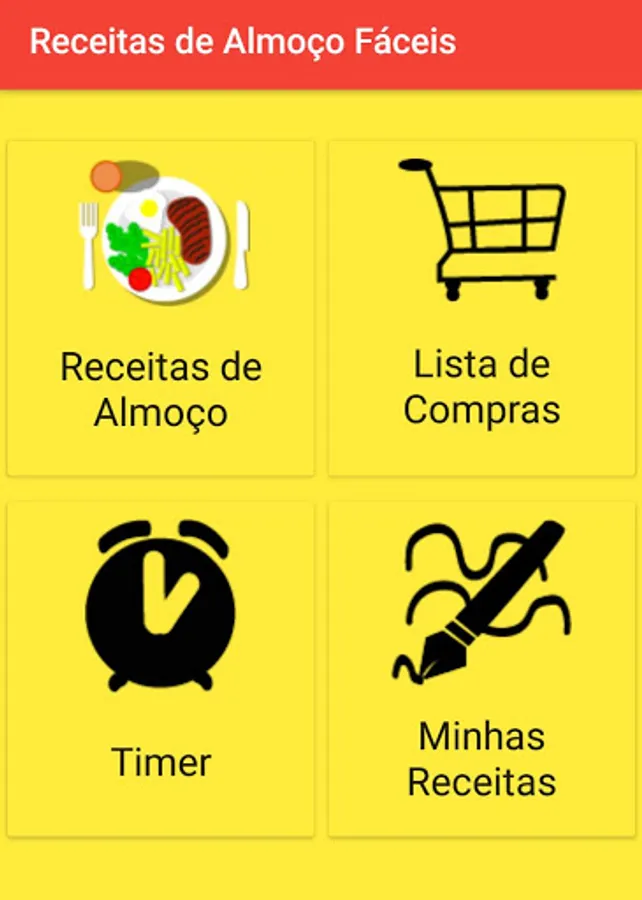
Task: Select the Minhas Receitas card
Action: (x=482, y=669)
